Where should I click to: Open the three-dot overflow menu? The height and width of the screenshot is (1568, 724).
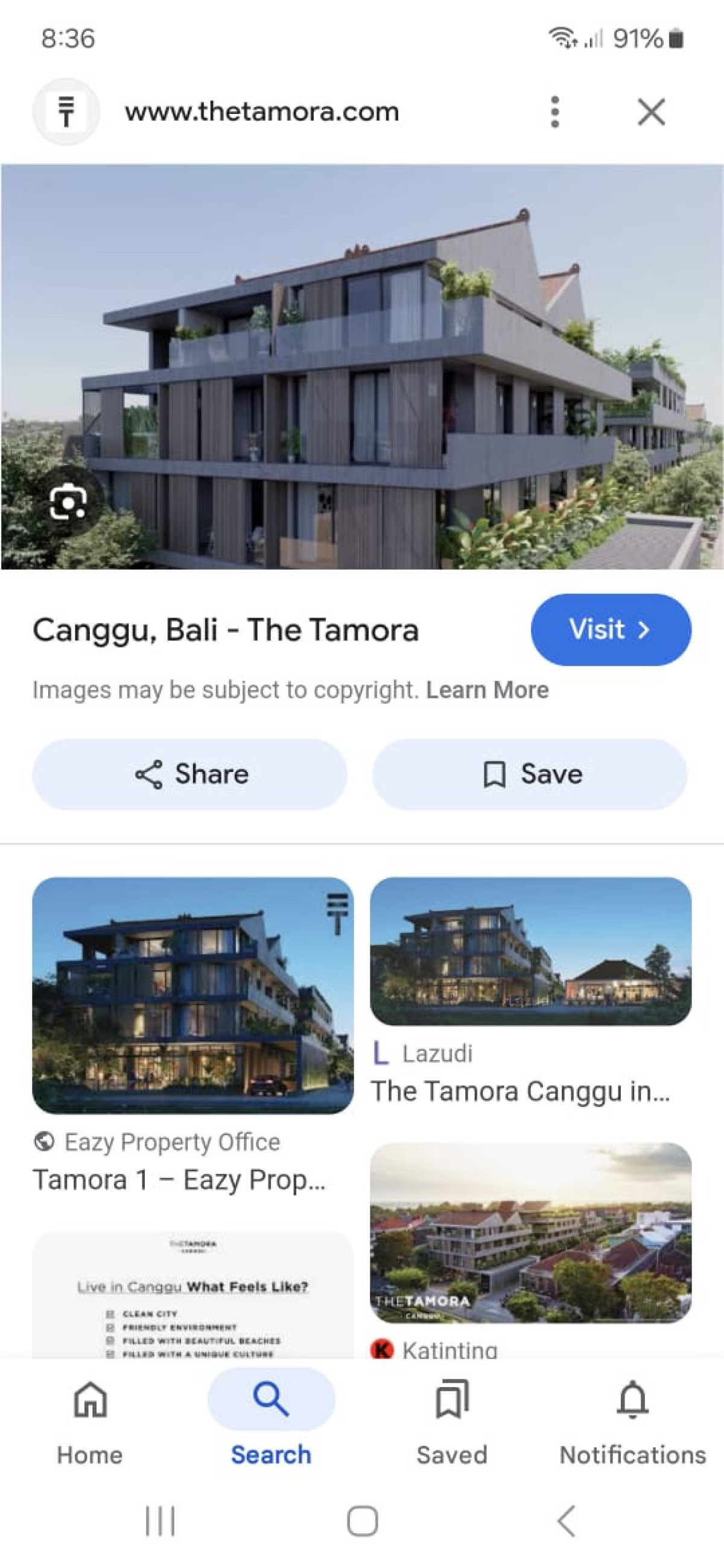click(x=554, y=112)
